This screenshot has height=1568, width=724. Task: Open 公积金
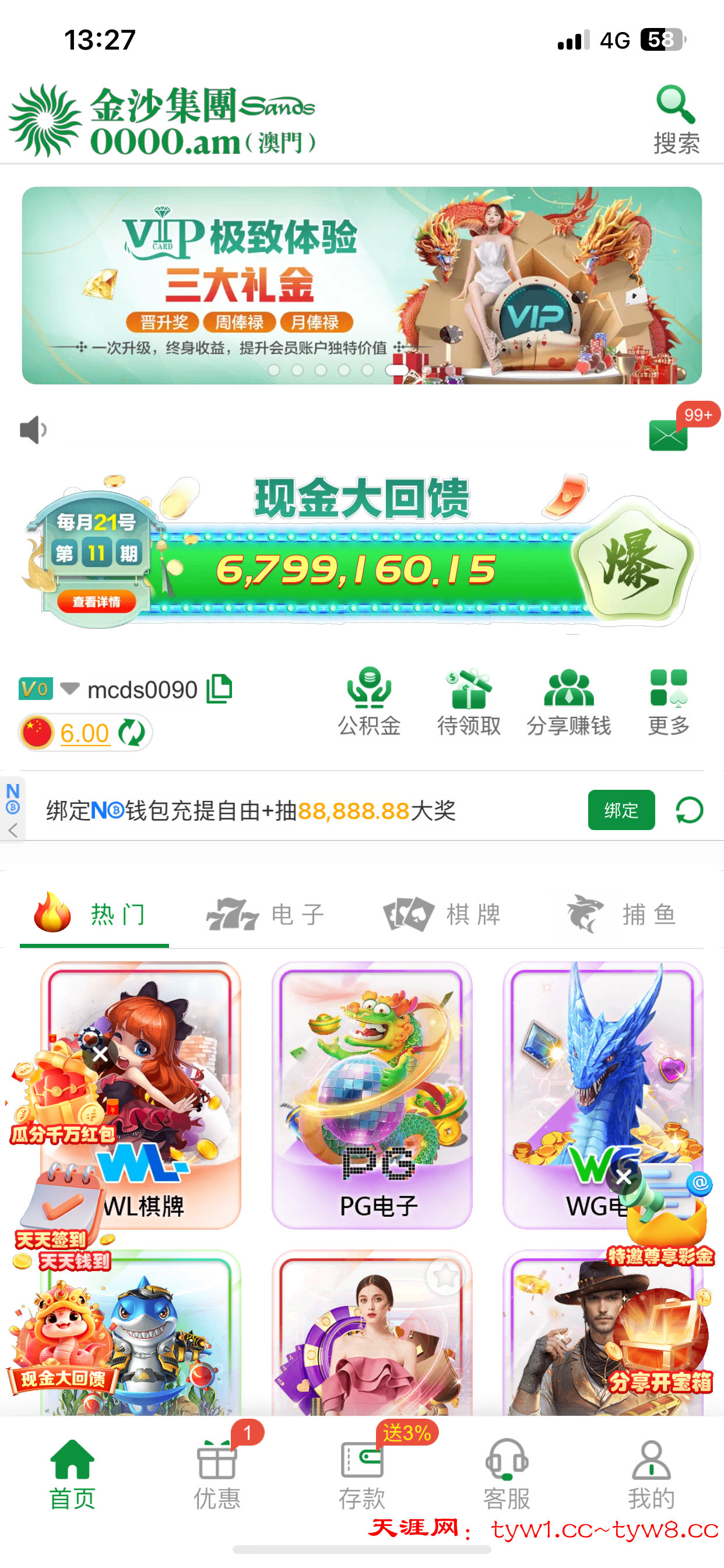pyautogui.click(x=368, y=701)
